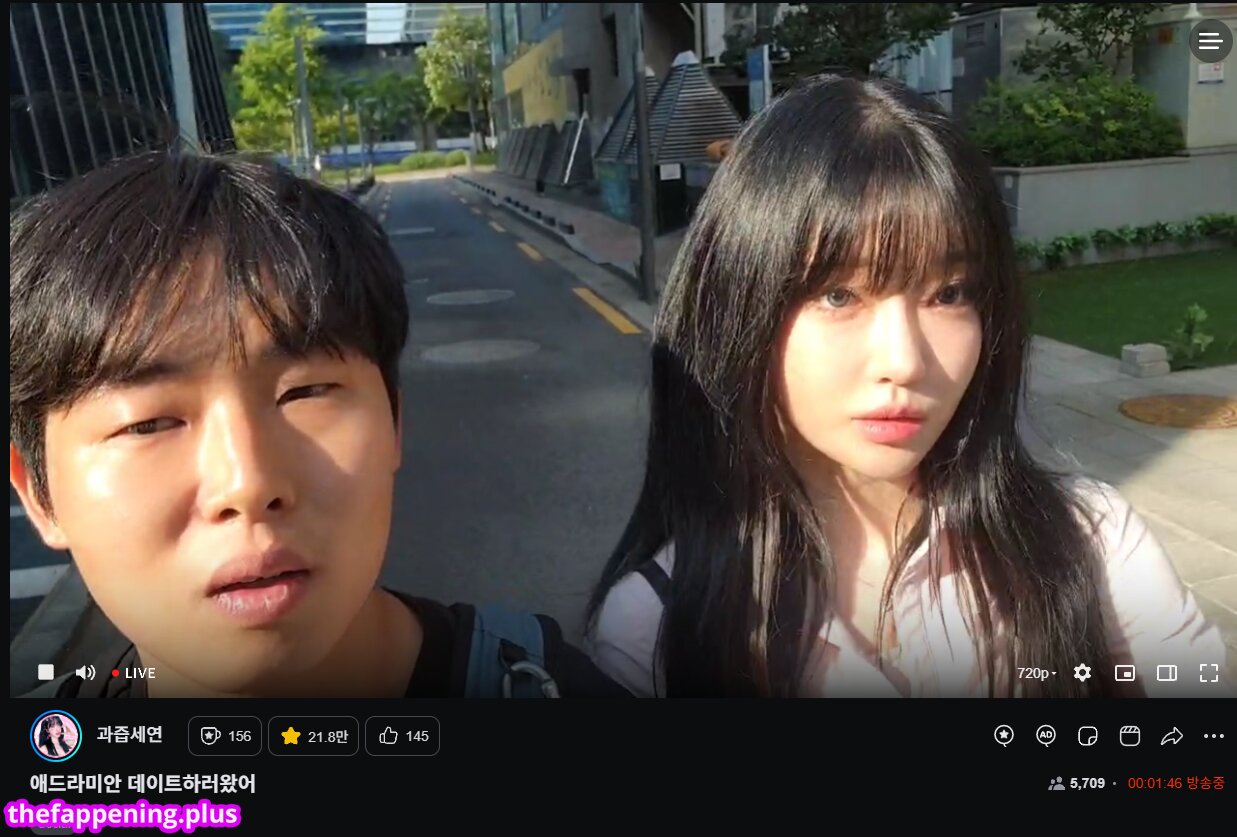Screen dimensions: 1237x837
Task: Tap the fan club button showing 156
Action: [x=225, y=736]
